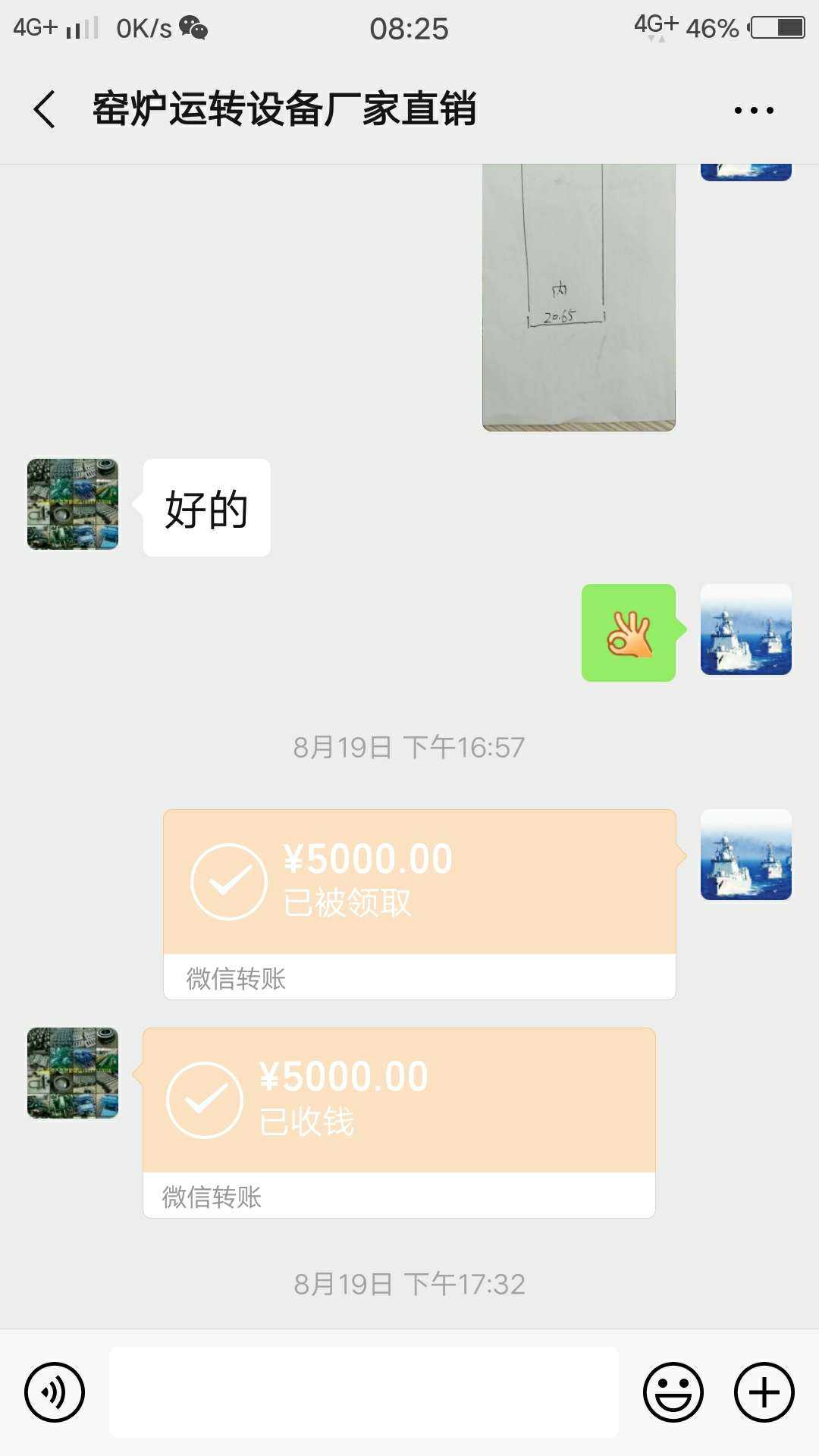This screenshot has height=1456, width=819.
Task: Open the plus attachments menu
Action: [x=764, y=1392]
